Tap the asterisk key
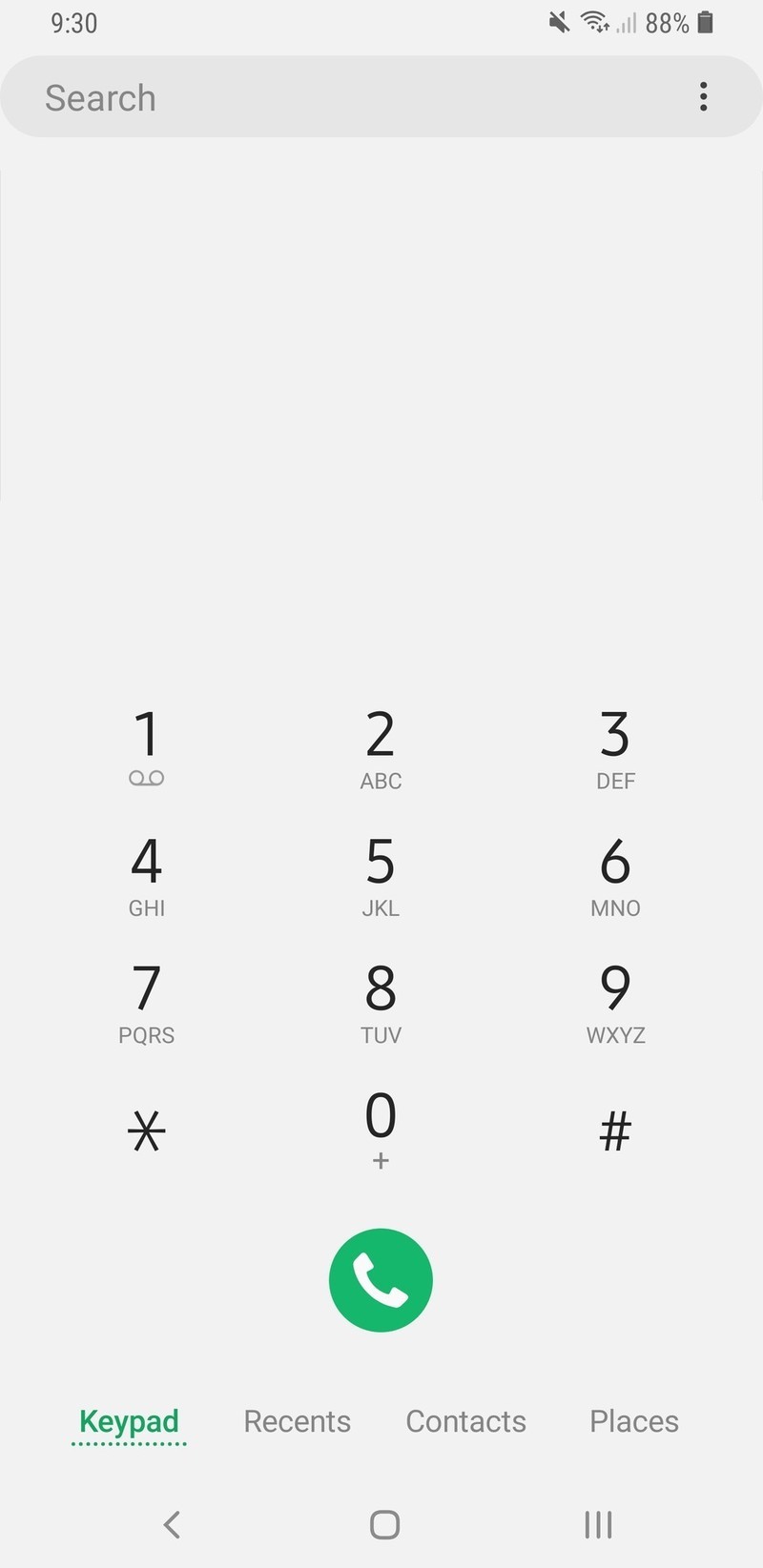This screenshot has width=763, height=1568. (x=146, y=1130)
